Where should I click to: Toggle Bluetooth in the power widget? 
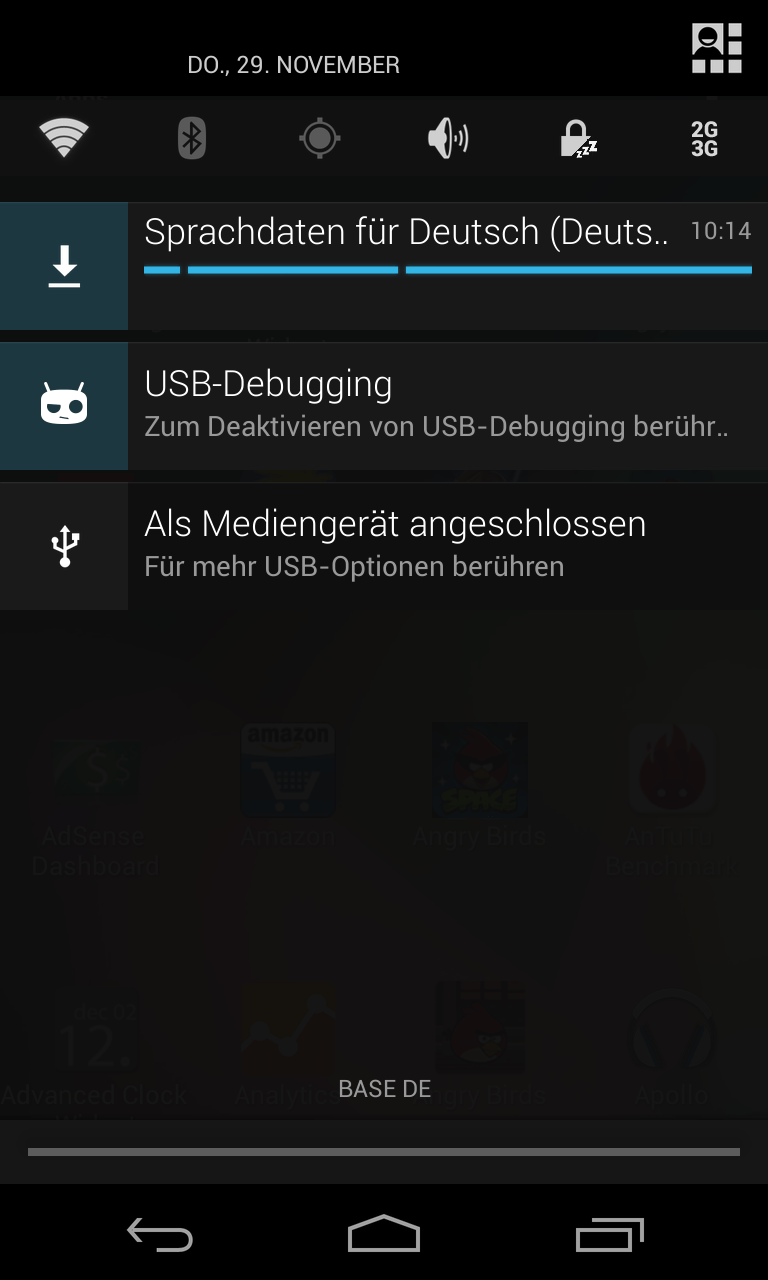(x=192, y=138)
